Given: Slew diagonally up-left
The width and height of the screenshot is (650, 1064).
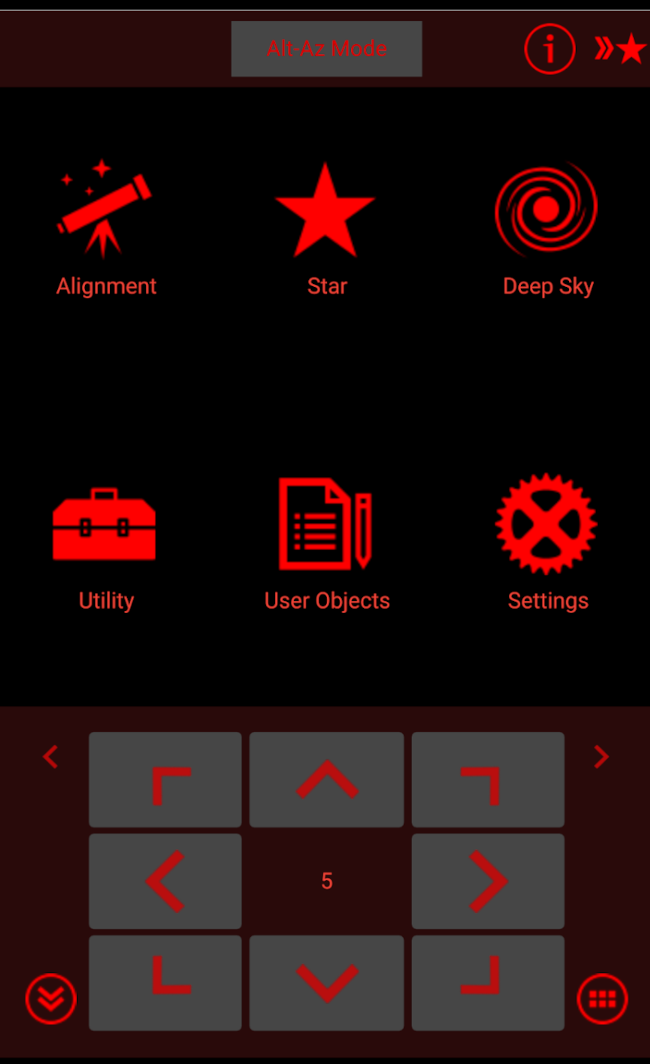Looking at the screenshot, I should (x=165, y=779).
